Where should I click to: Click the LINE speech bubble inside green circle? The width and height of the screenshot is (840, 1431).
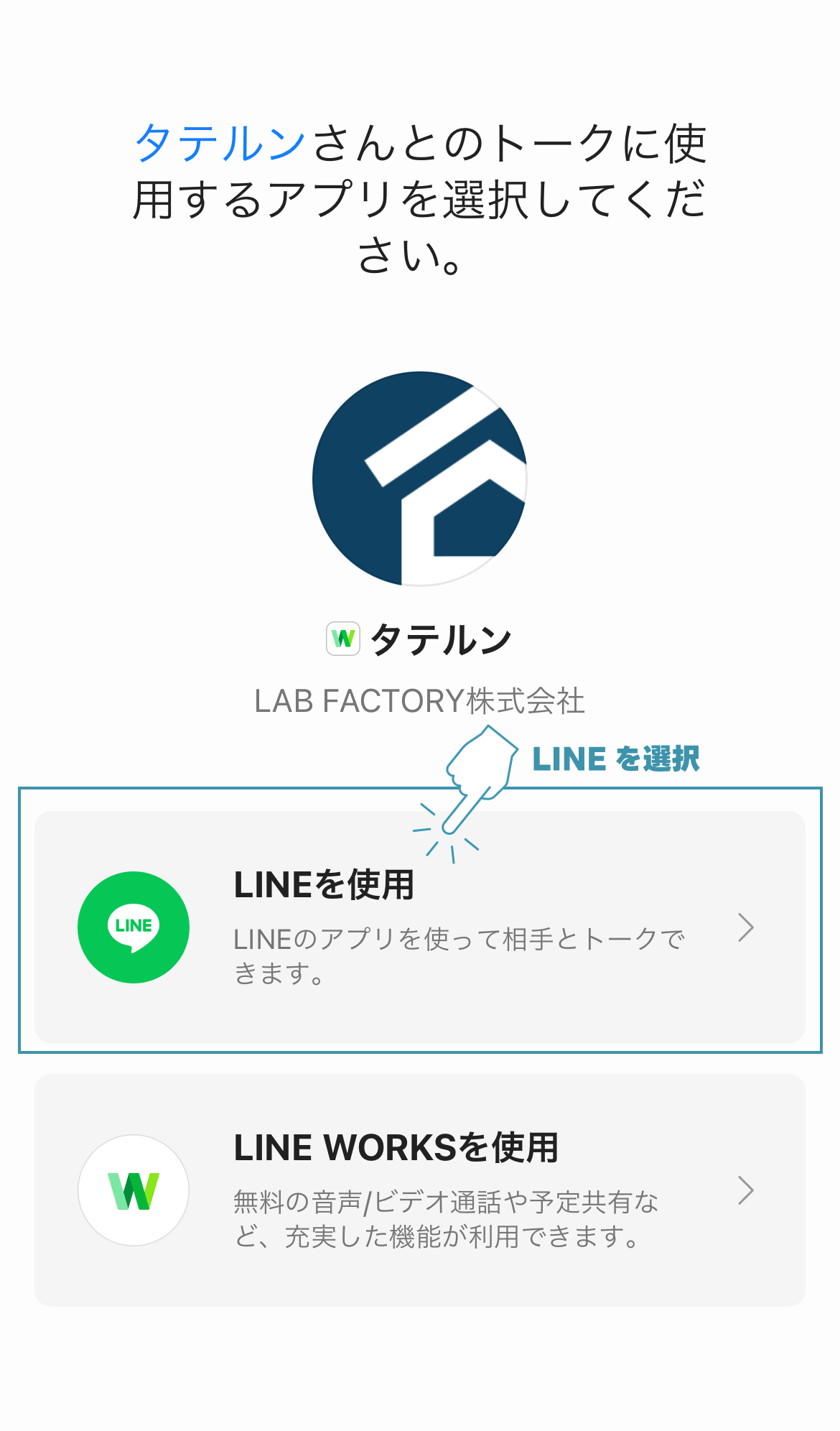132,927
